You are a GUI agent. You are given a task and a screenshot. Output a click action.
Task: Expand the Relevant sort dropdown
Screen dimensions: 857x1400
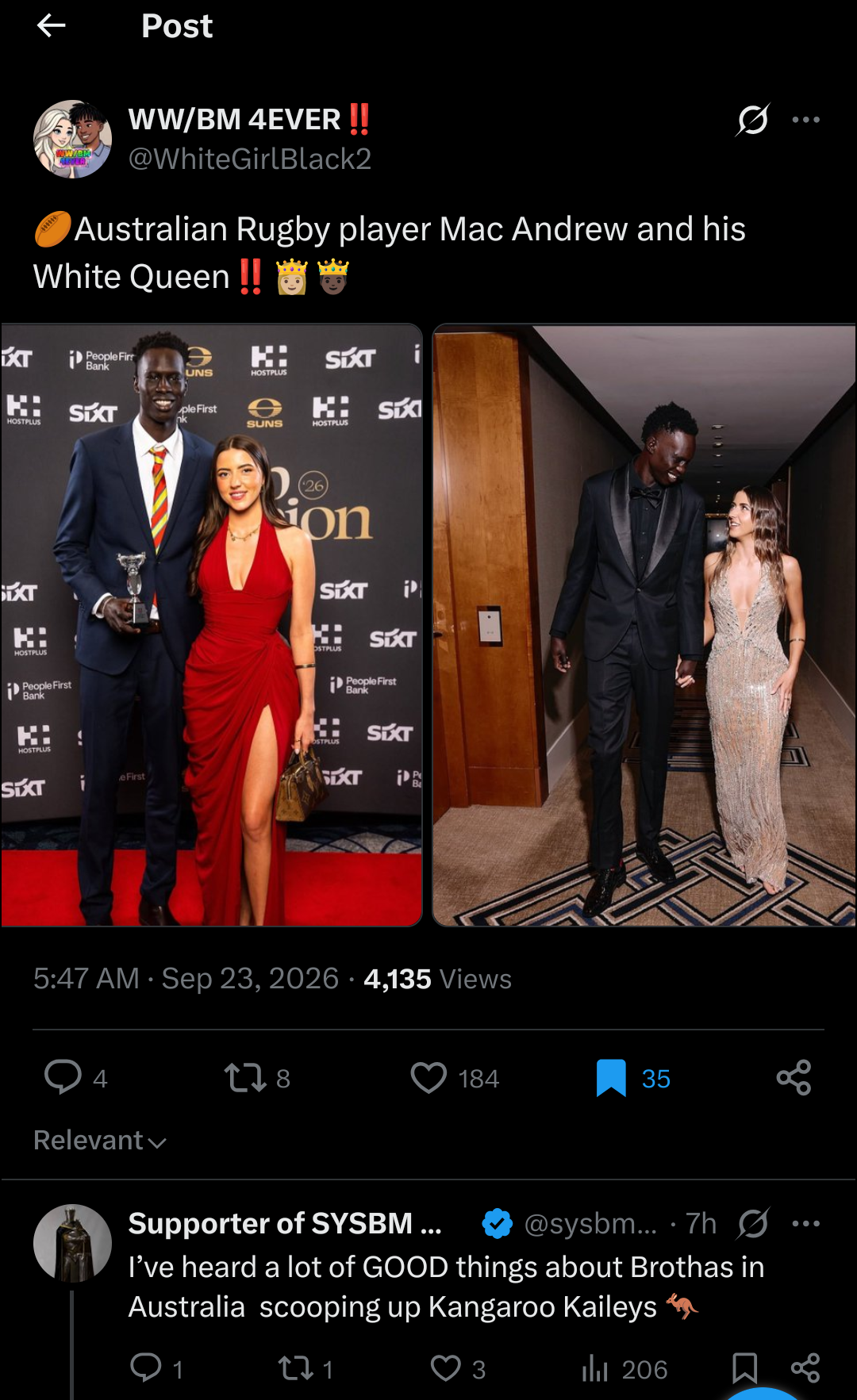point(100,1141)
